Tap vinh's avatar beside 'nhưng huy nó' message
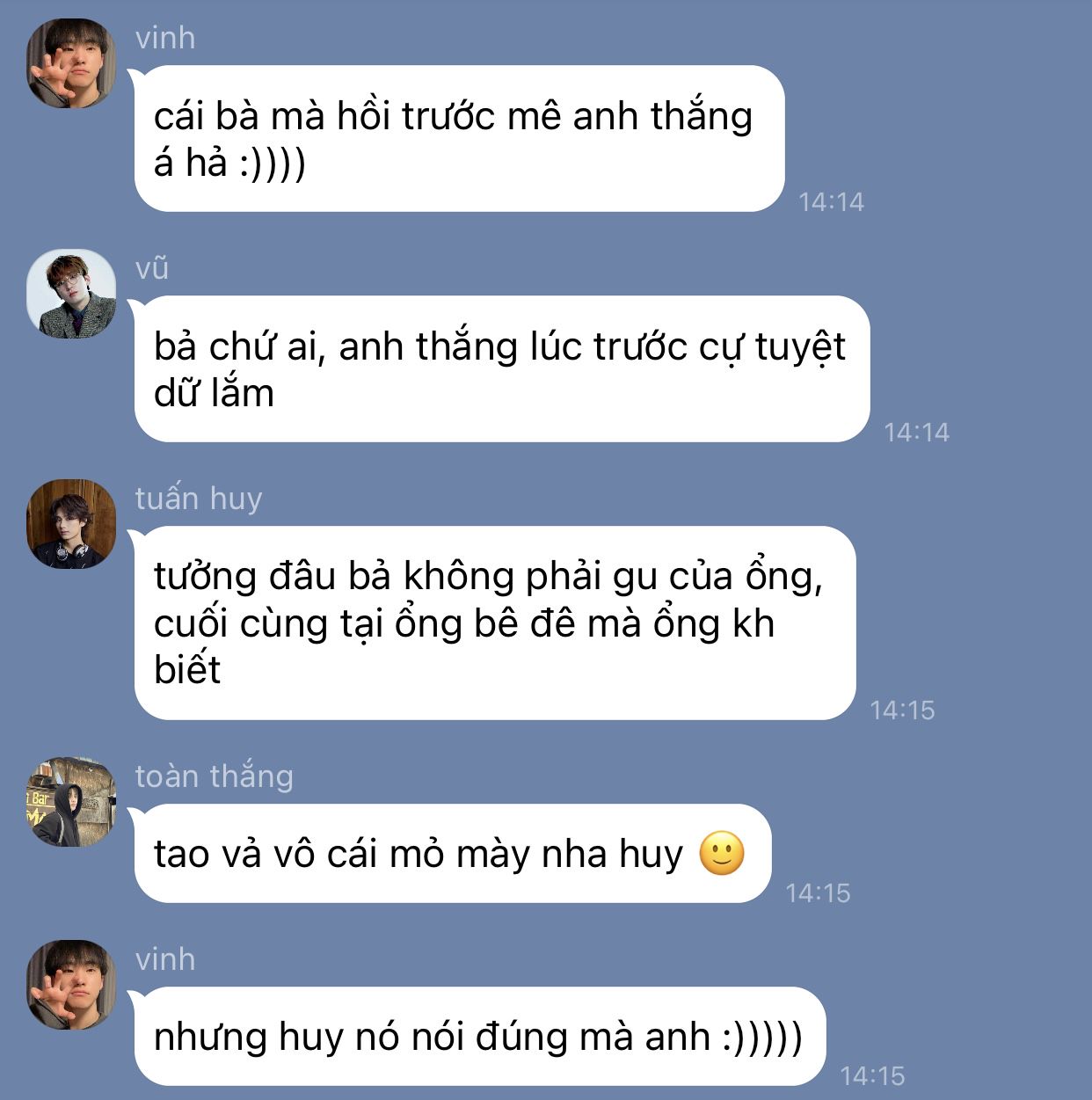1092x1100 pixels. click(x=71, y=985)
